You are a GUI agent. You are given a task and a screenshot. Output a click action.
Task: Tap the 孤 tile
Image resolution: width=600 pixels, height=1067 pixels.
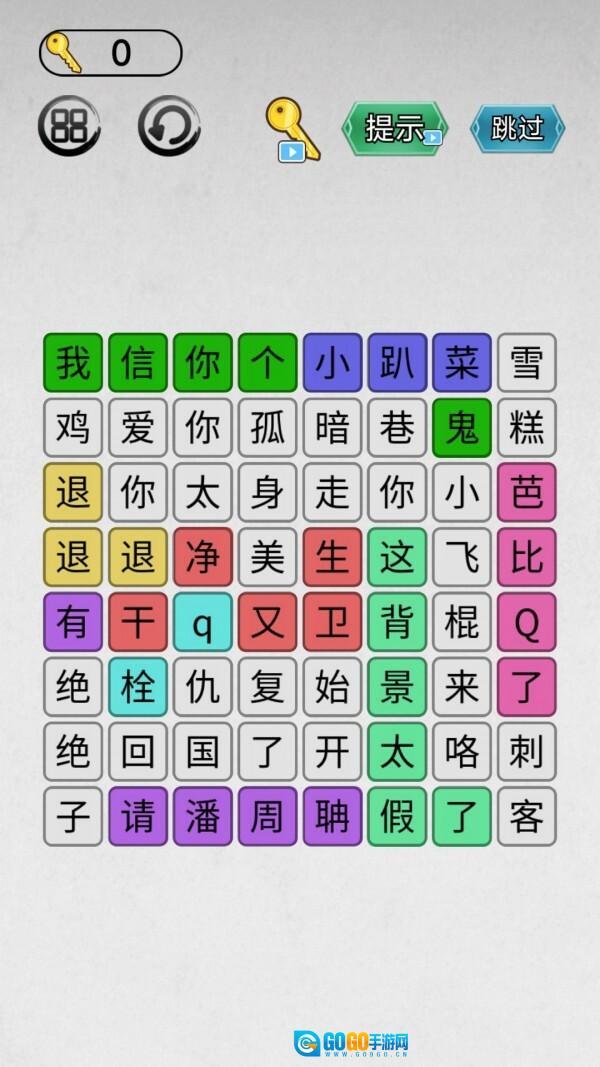pyautogui.click(x=267, y=427)
